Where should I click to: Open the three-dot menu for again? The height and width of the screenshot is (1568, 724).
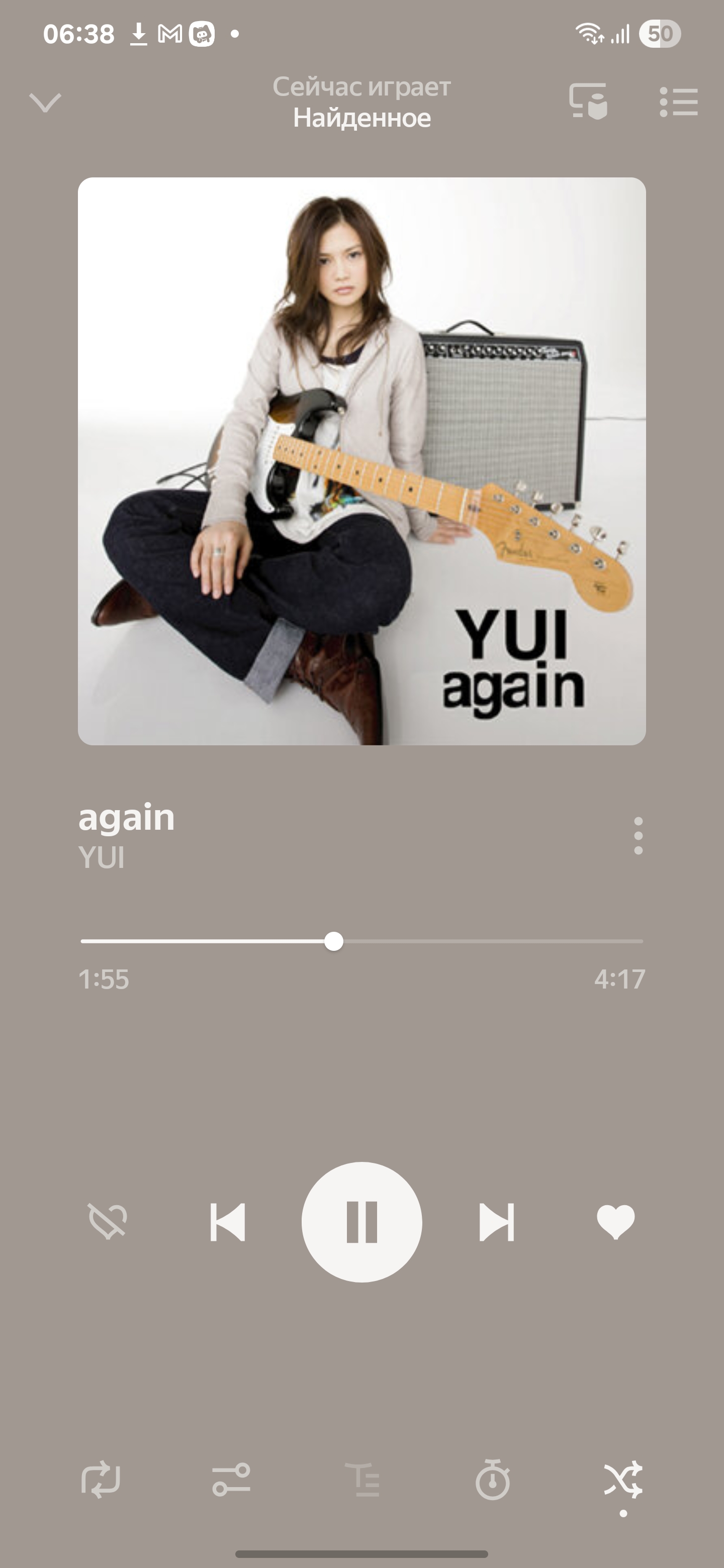[638, 836]
